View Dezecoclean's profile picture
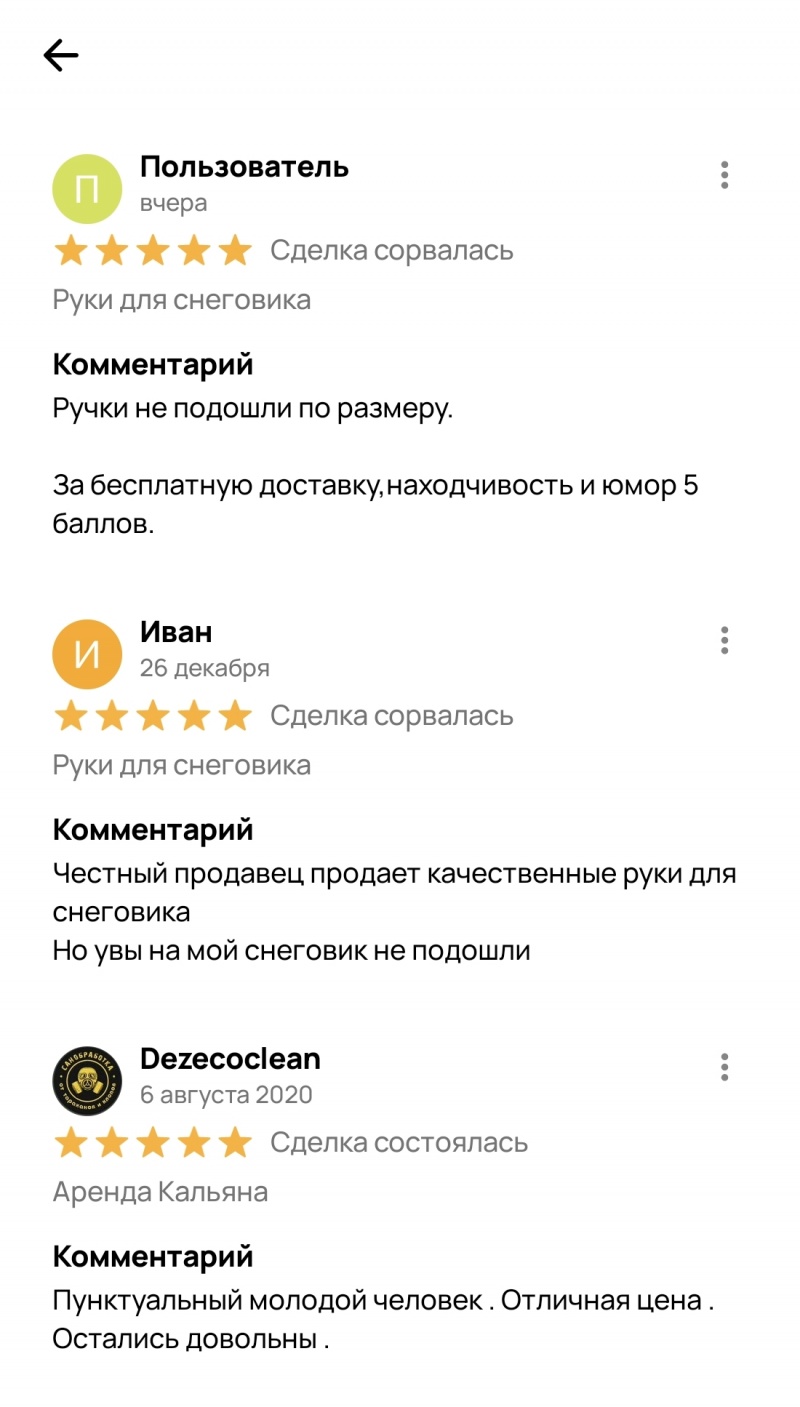Screen dimensions: 800x1407 pos(87,1081)
